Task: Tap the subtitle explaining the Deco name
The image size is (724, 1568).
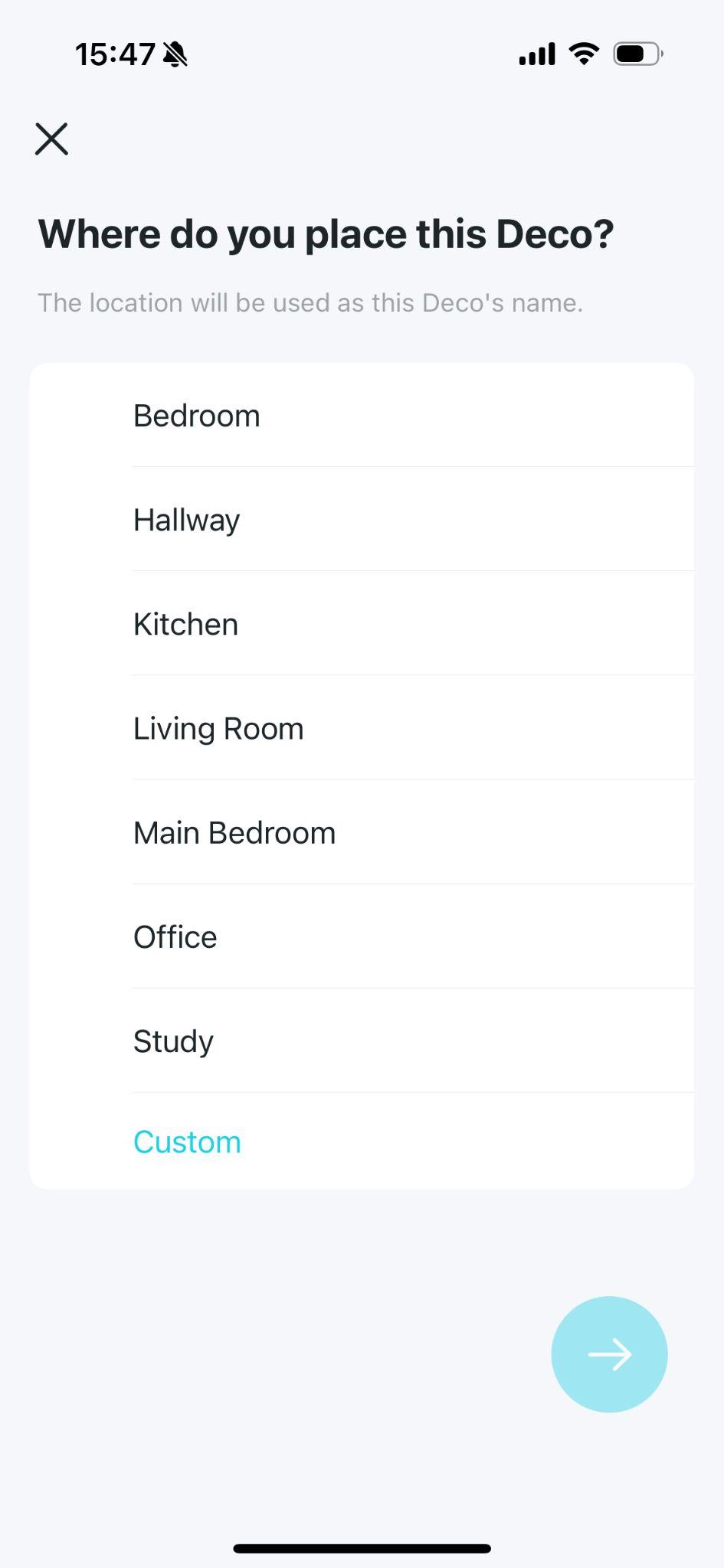Action: tap(311, 302)
